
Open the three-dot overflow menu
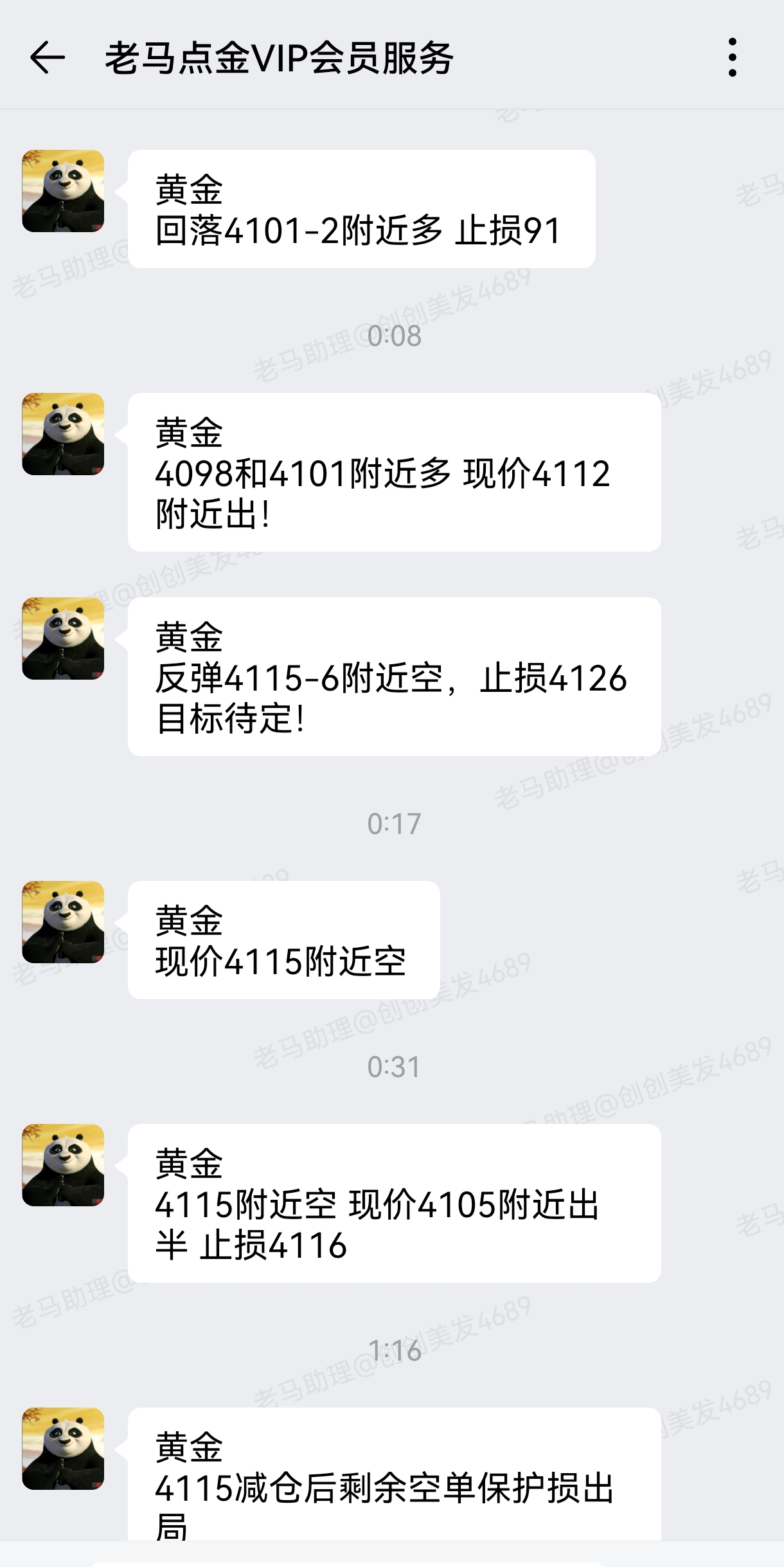732,57
